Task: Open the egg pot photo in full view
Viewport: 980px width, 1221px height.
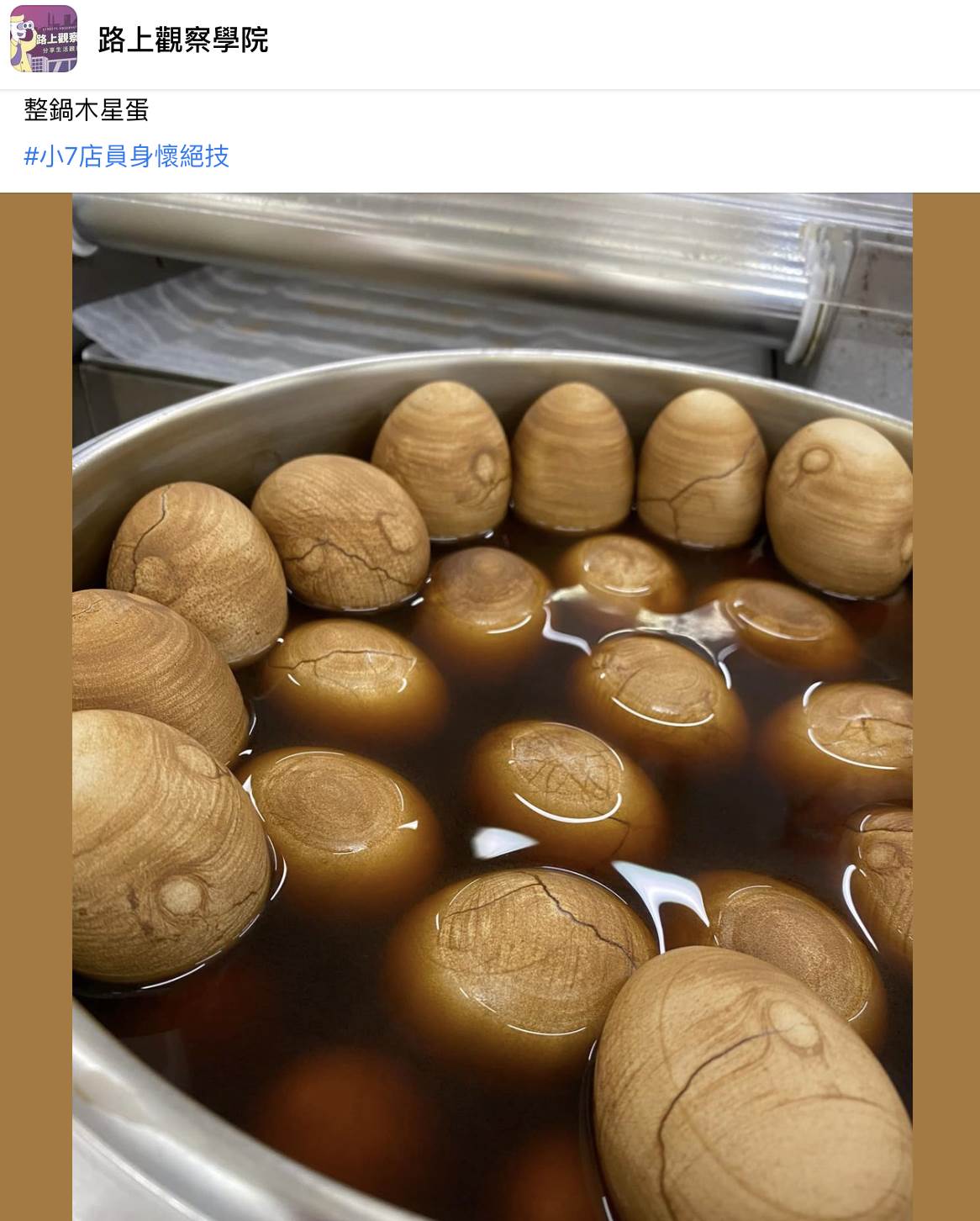Action: point(492,706)
